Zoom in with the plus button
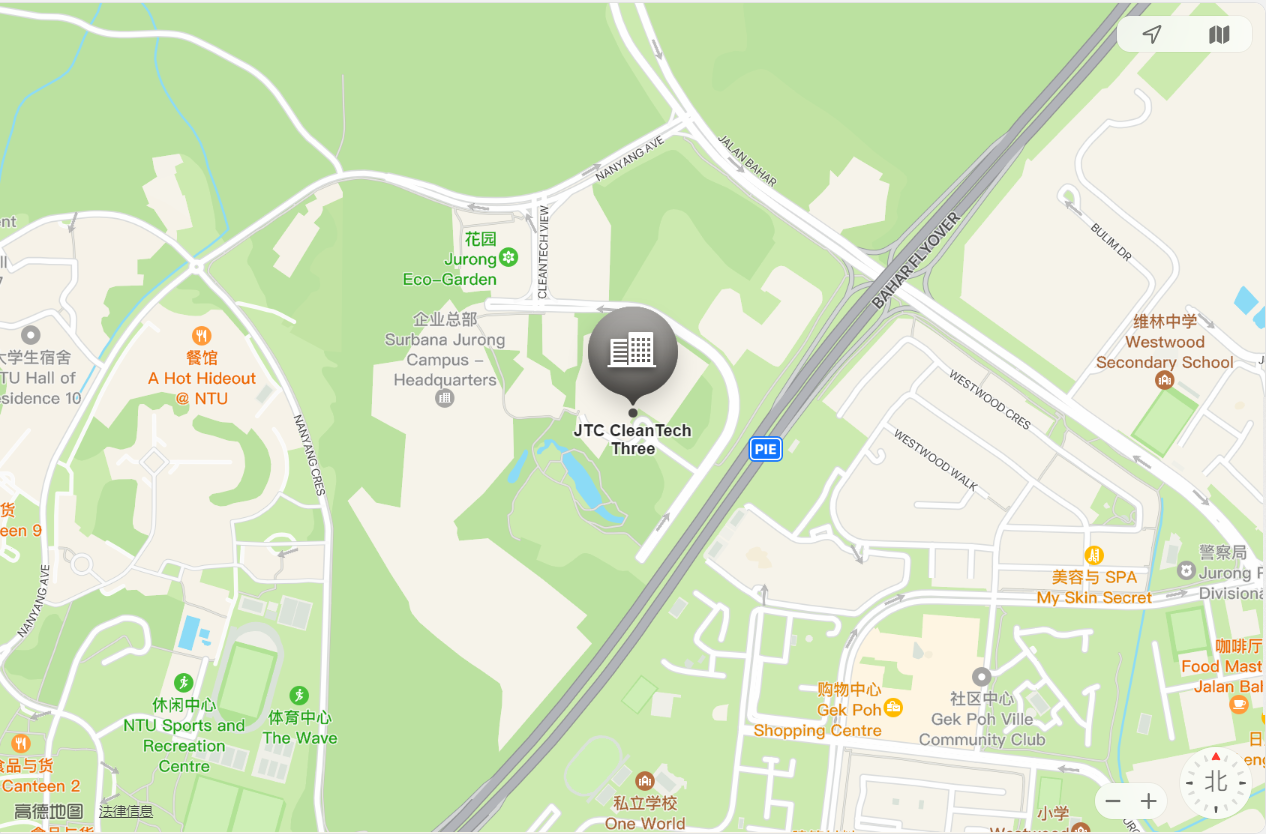The width and height of the screenshot is (1266, 834). [1149, 801]
